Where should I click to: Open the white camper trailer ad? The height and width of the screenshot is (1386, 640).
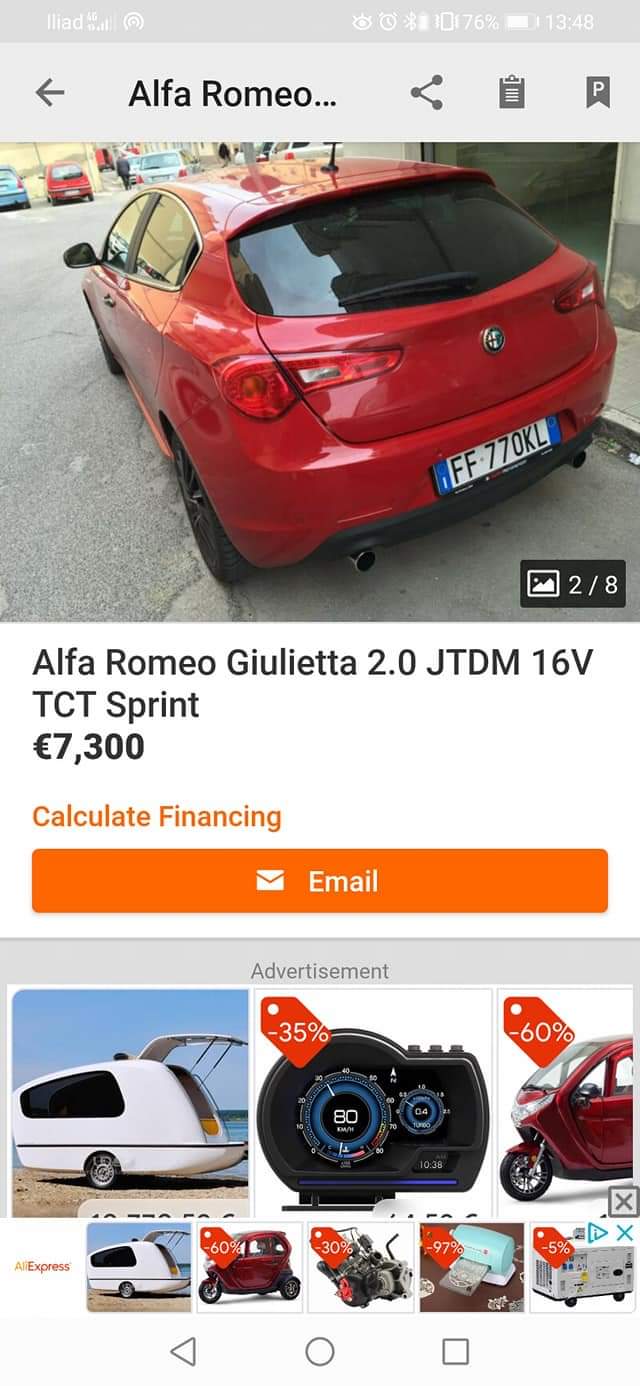130,1100
